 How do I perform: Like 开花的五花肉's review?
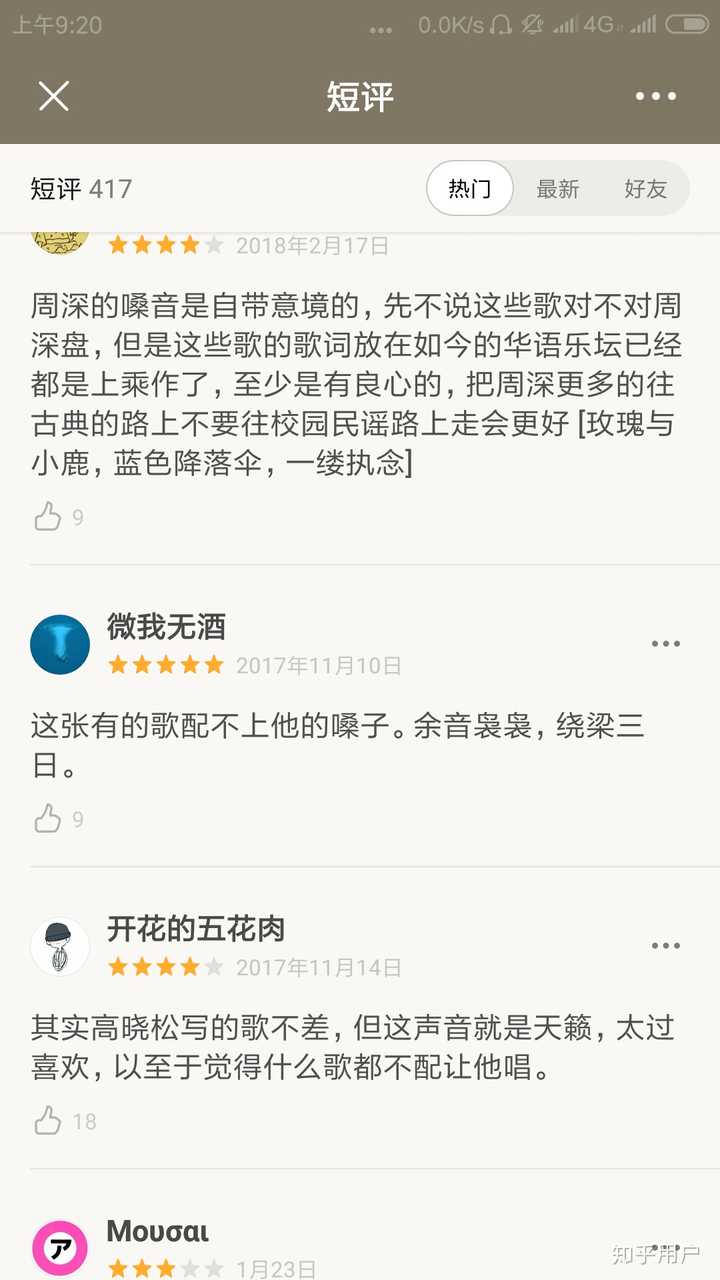tap(48, 1121)
